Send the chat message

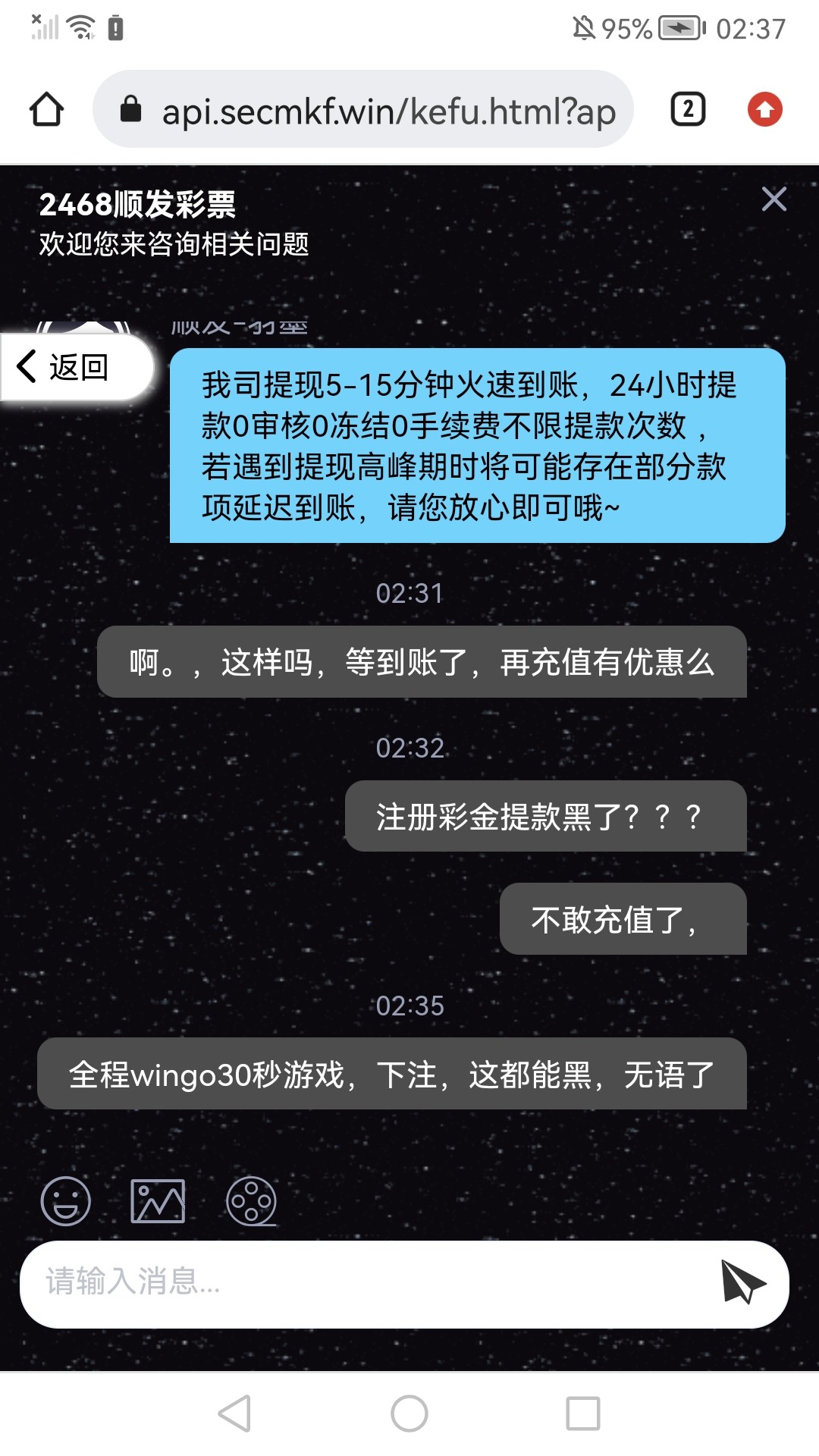(x=742, y=1282)
